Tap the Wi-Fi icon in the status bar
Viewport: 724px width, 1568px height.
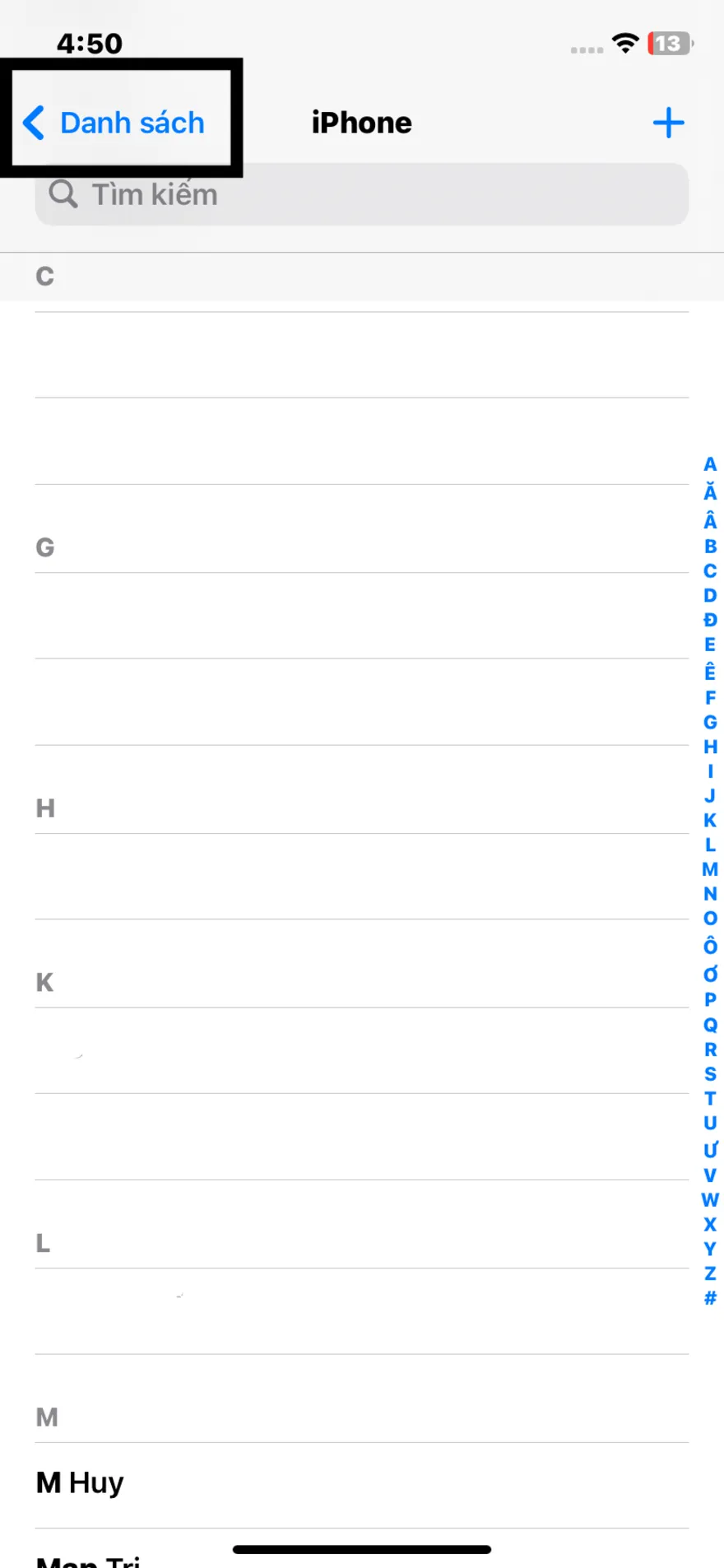click(624, 43)
